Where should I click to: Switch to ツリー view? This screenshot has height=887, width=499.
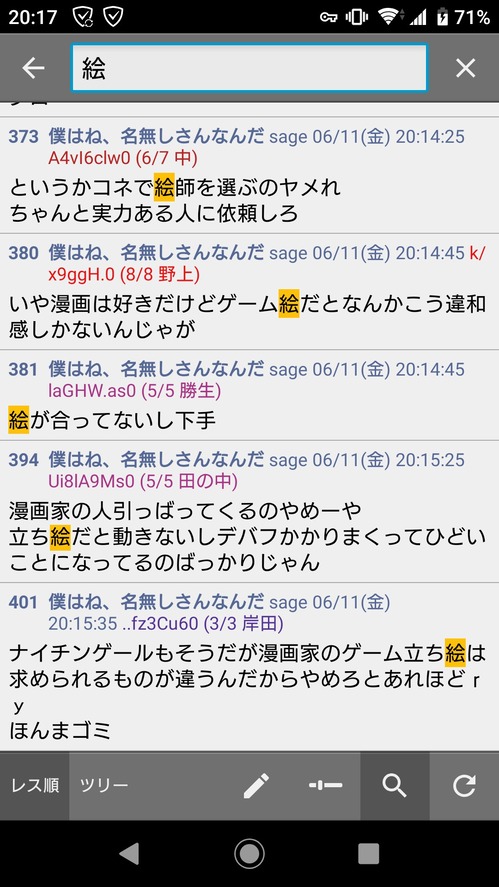click(x=104, y=785)
